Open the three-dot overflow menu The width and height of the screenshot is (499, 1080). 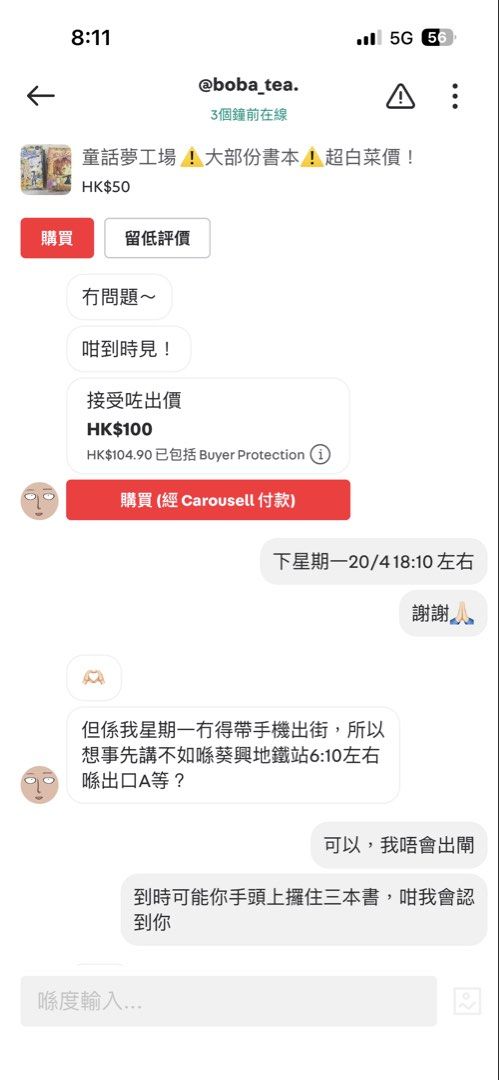click(x=455, y=96)
